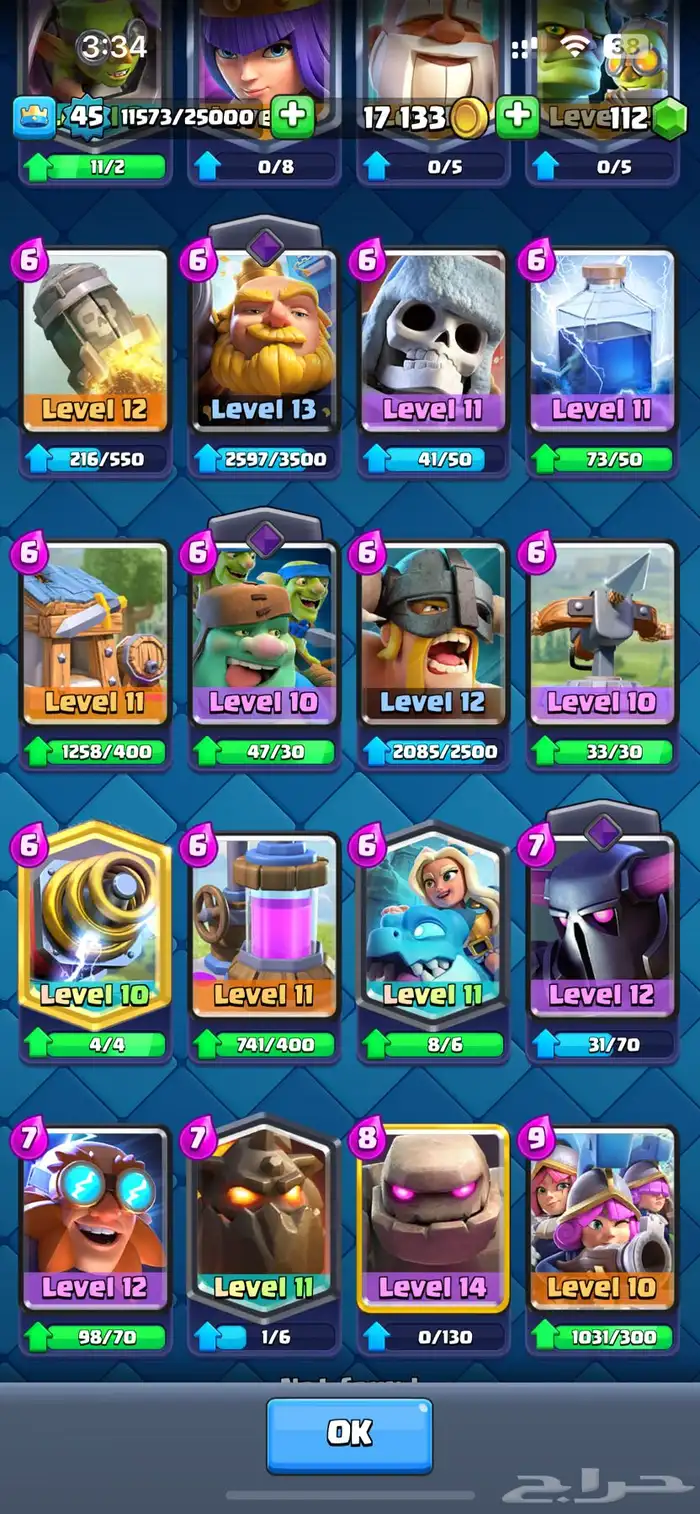Screen dimensions: 700x1514
Task: Select the Lava Hound Level 11 card
Action: 264,1219
